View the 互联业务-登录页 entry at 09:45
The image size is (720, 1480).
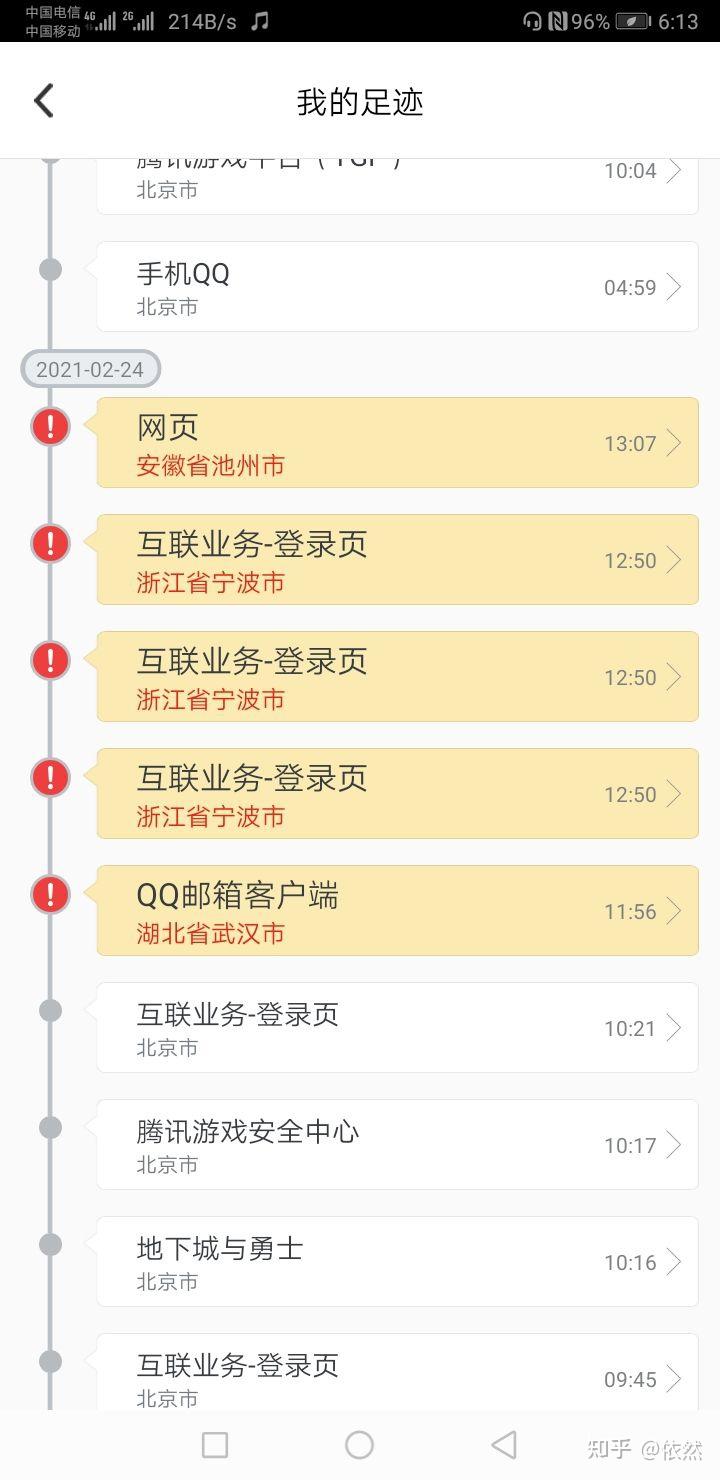click(x=397, y=1378)
